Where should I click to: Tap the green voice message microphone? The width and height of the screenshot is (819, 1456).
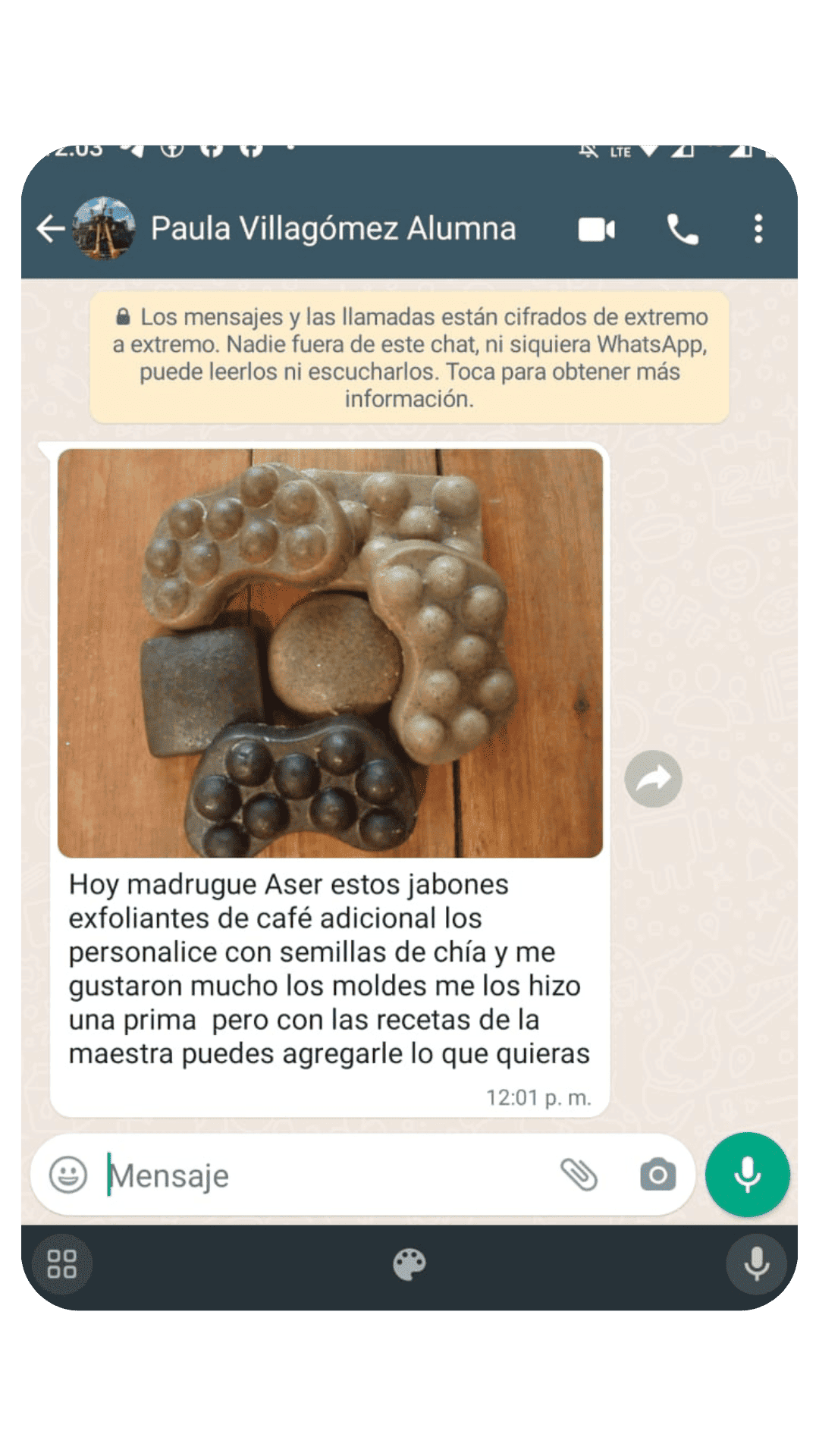pos(747,1175)
